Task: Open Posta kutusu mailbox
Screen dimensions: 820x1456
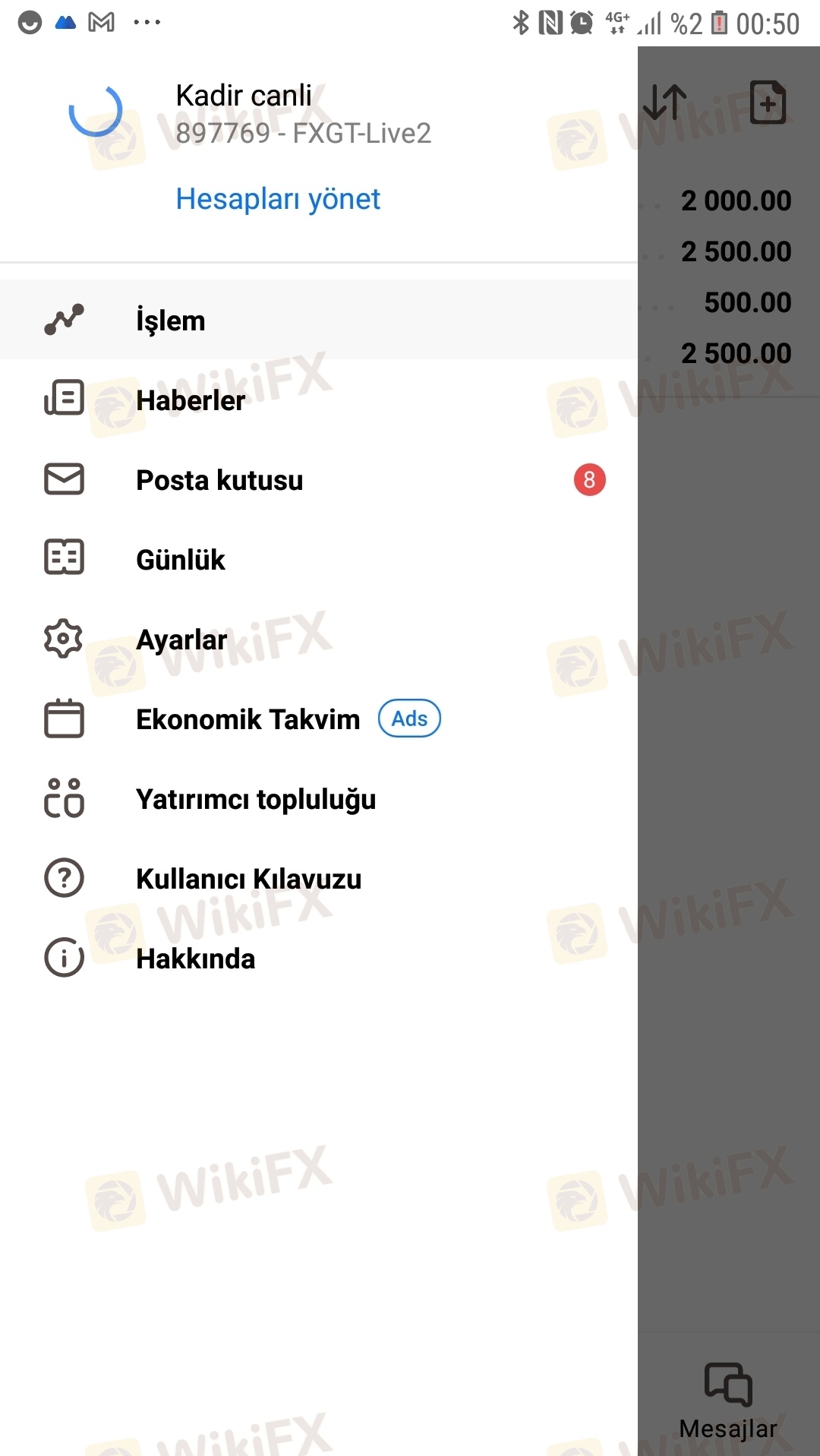Action: (x=219, y=480)
